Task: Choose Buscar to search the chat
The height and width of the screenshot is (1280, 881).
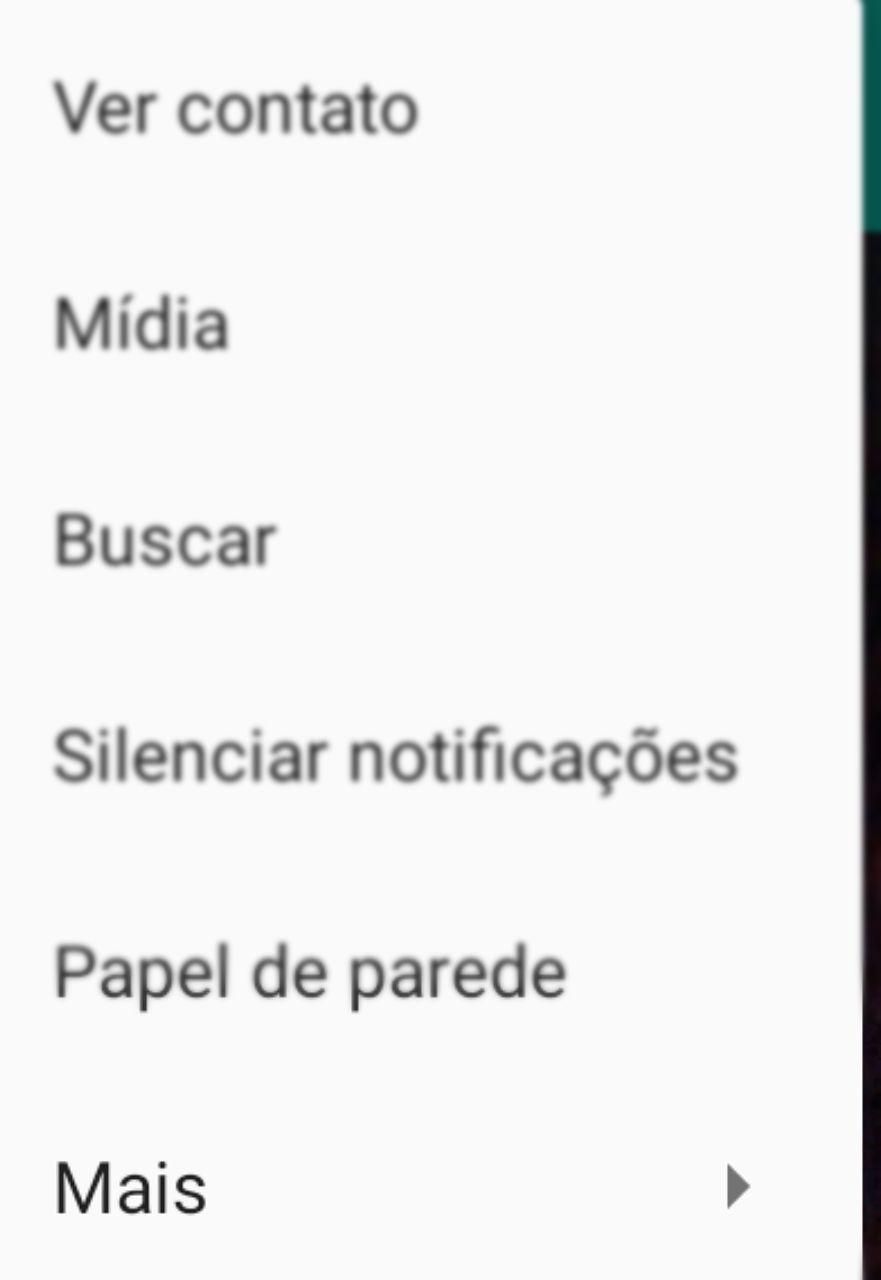Action: pos(165,541)
